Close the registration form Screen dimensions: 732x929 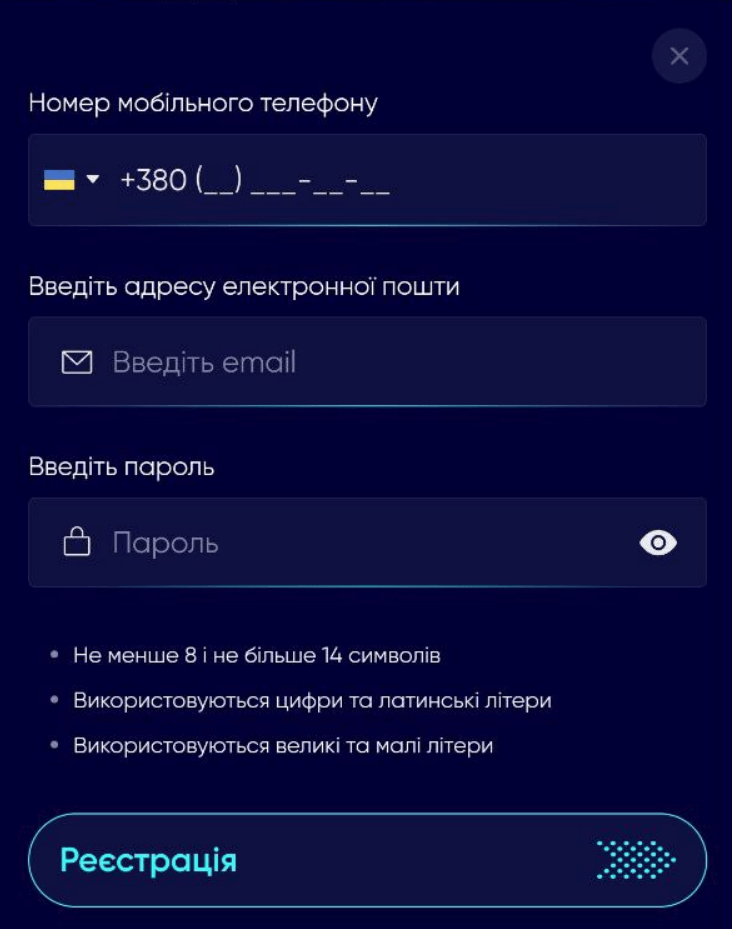coord(679,56)
